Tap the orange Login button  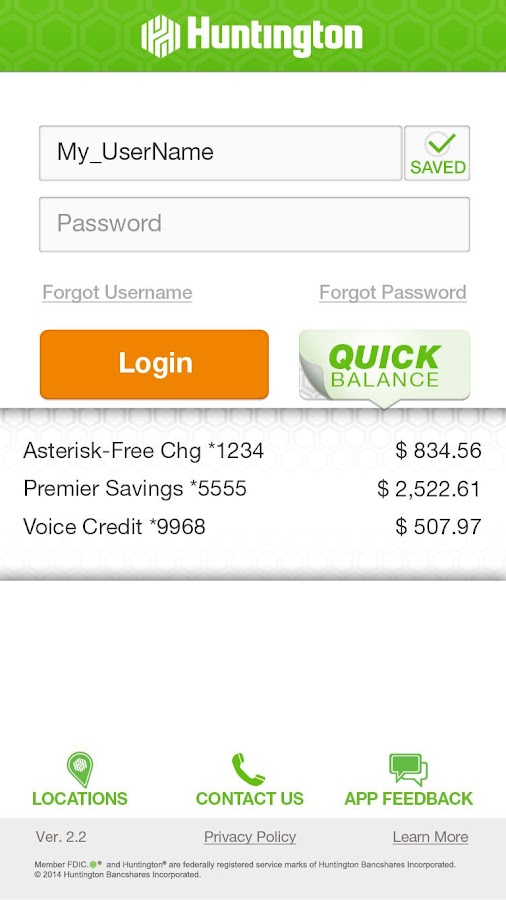click(154, 364)
